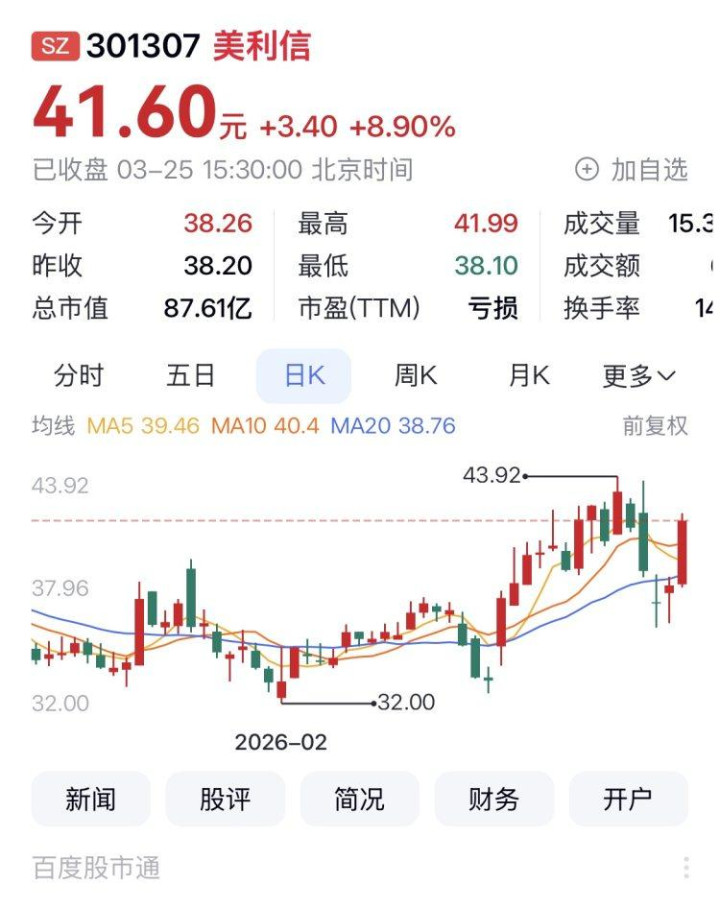Select the 日K chart tab

click(304, 376)
